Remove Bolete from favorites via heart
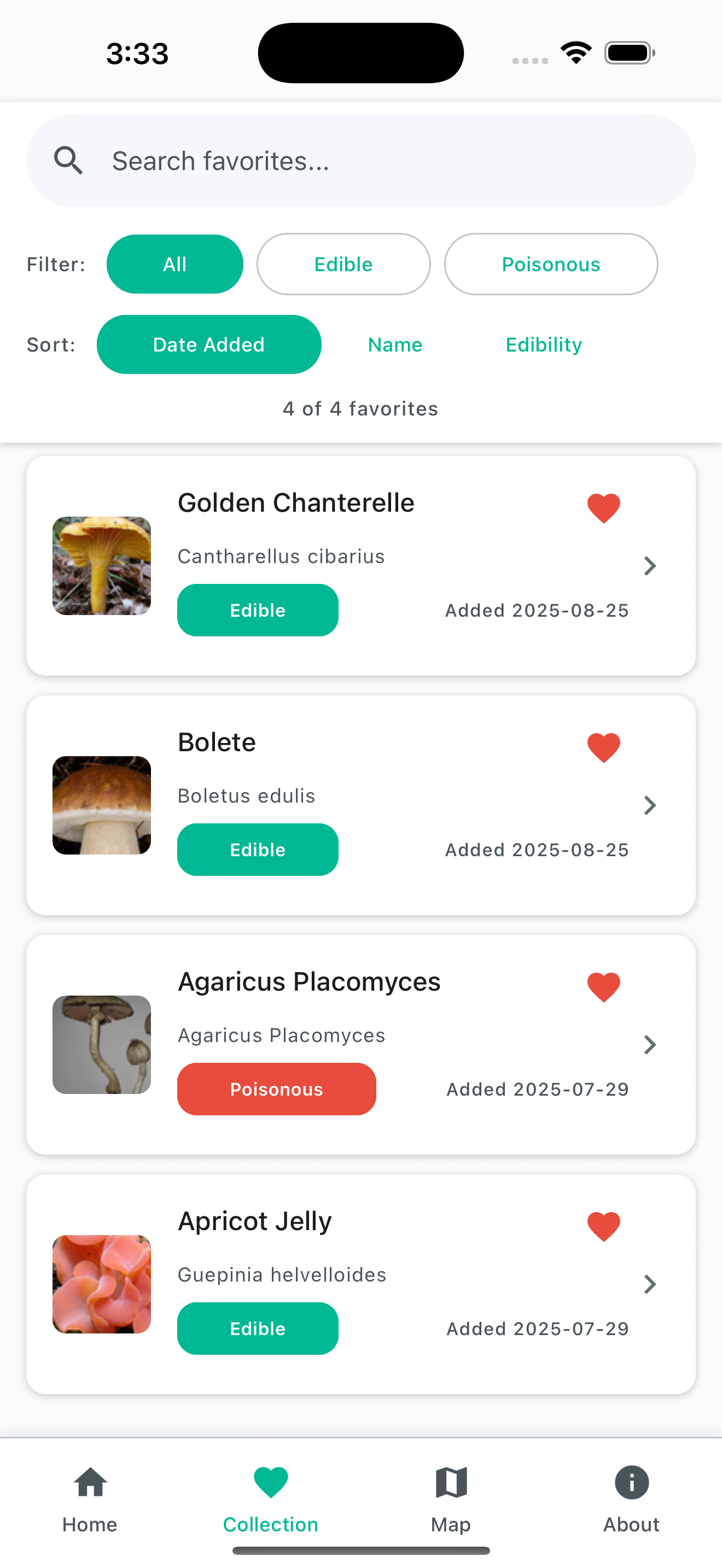The image size is (722, 1568). pos(603,747)
